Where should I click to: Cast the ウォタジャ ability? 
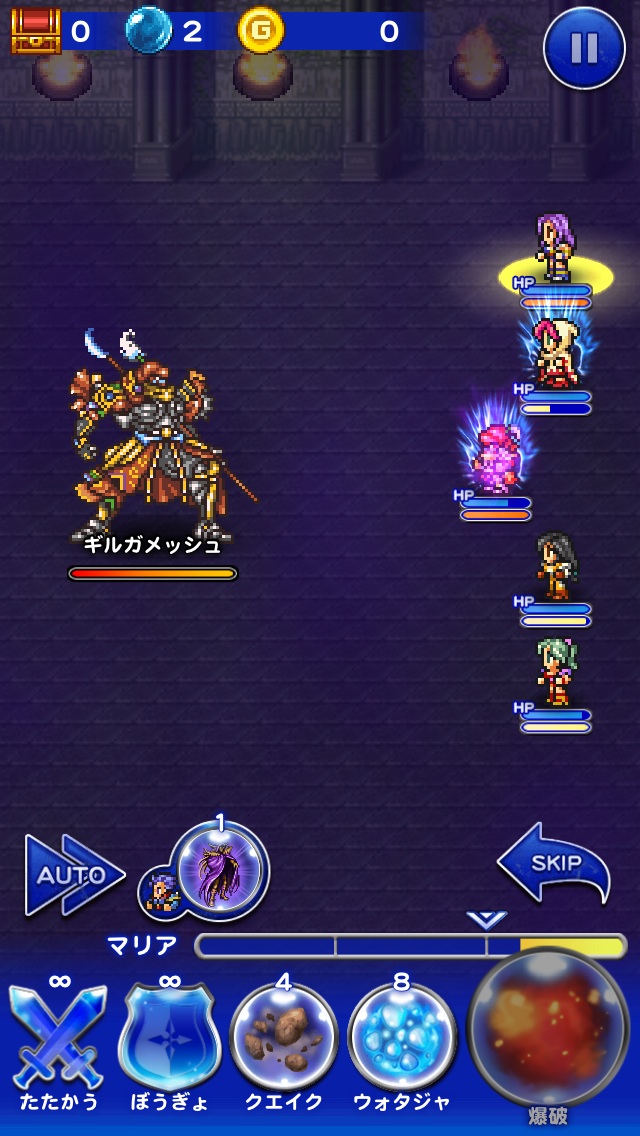(401, 1040)
